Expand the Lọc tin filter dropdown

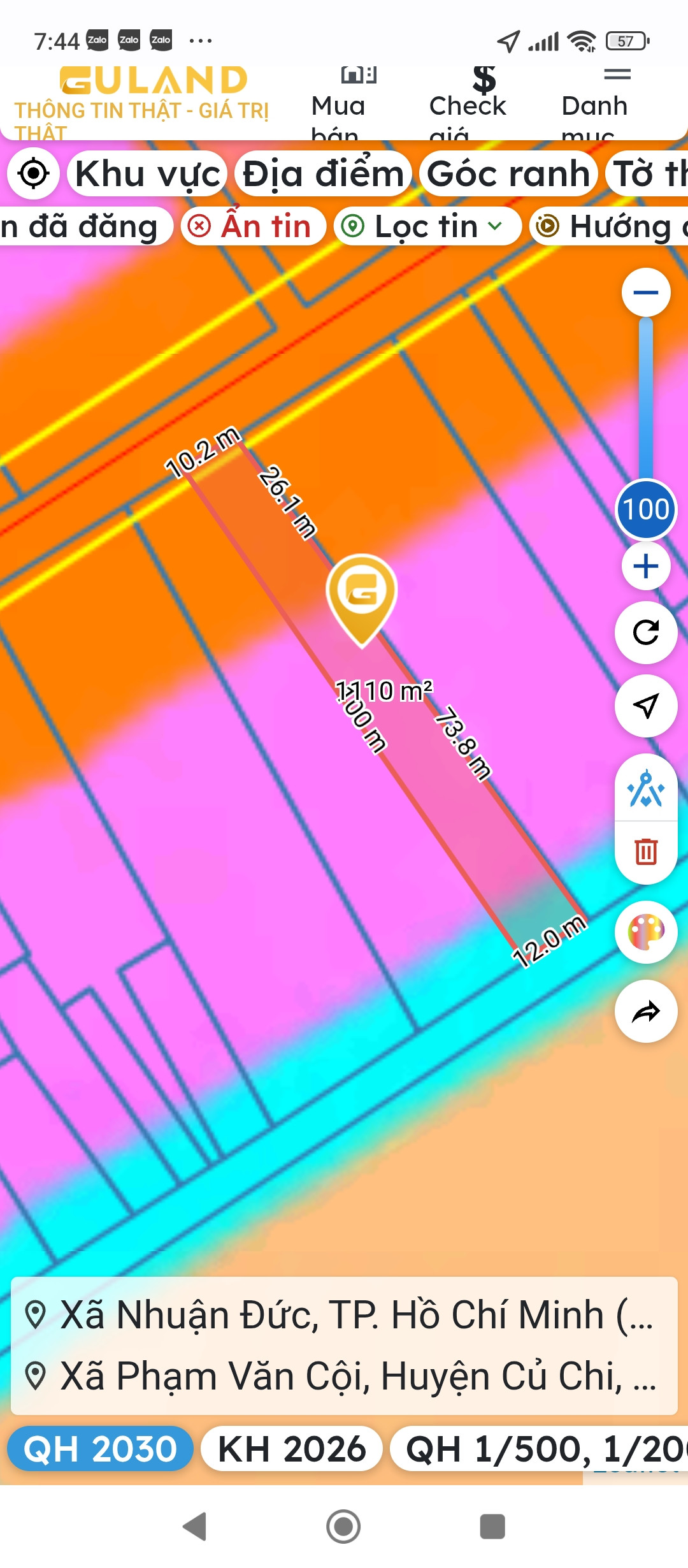427,226
